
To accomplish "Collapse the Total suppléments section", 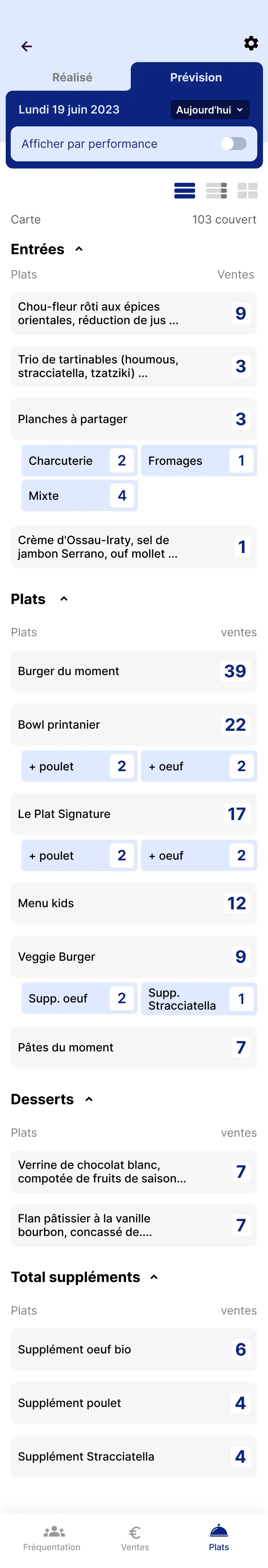I will (154, 1277).
